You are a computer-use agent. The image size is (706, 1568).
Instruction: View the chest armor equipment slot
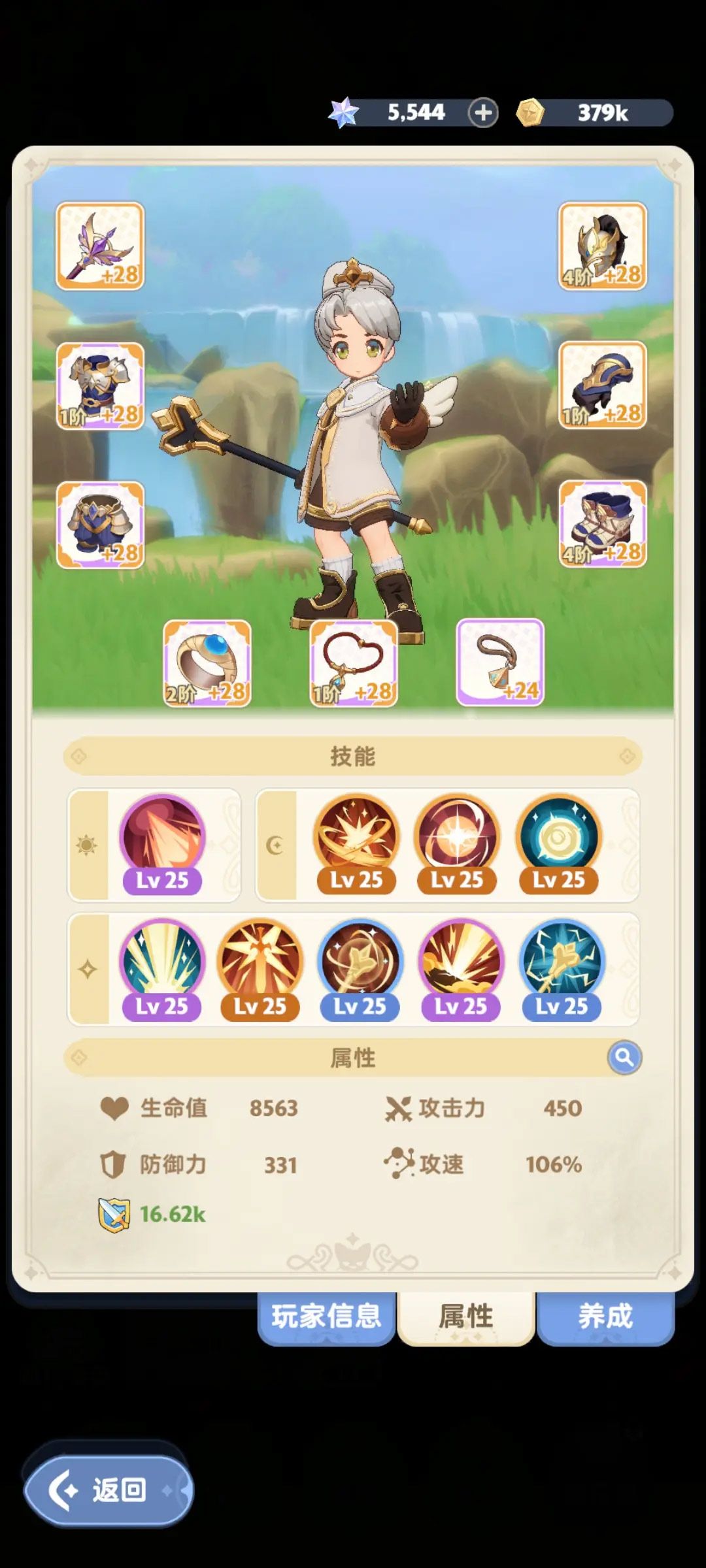tap(100, 385)
